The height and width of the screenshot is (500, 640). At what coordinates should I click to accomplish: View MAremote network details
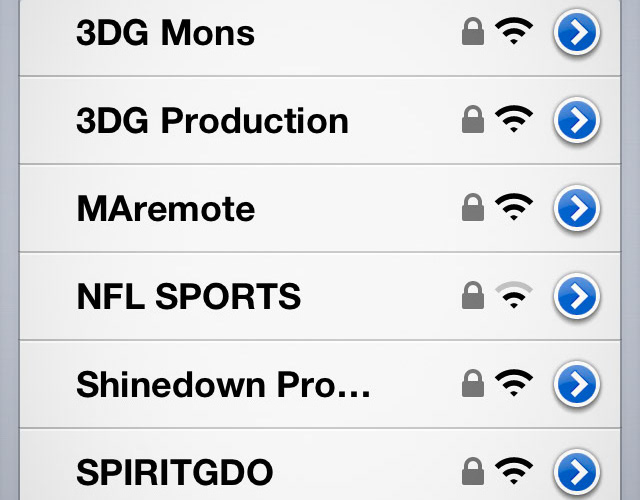pyautogui.click(x=577, y=209)
